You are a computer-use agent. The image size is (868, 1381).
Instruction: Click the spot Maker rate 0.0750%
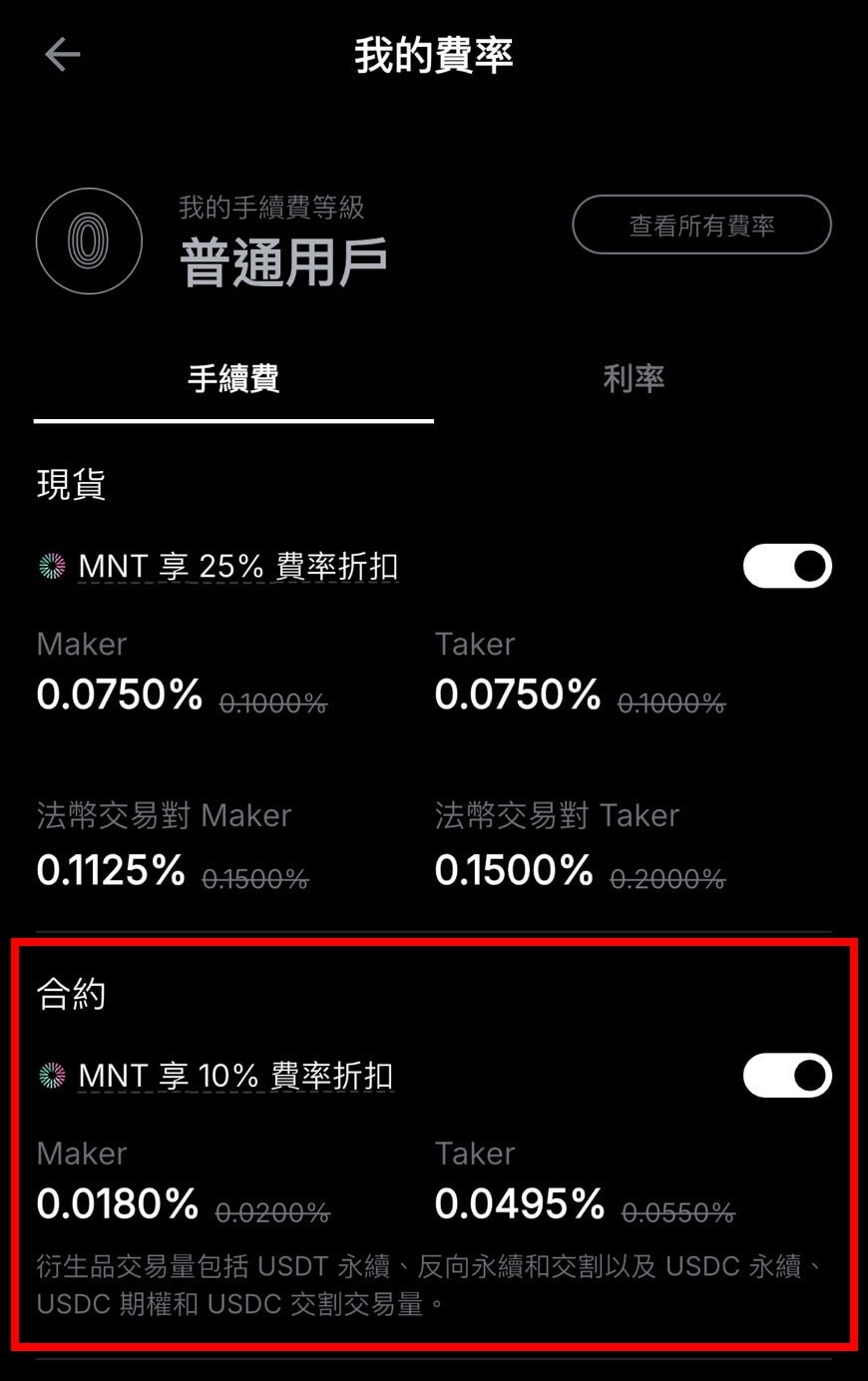(119, 695)
